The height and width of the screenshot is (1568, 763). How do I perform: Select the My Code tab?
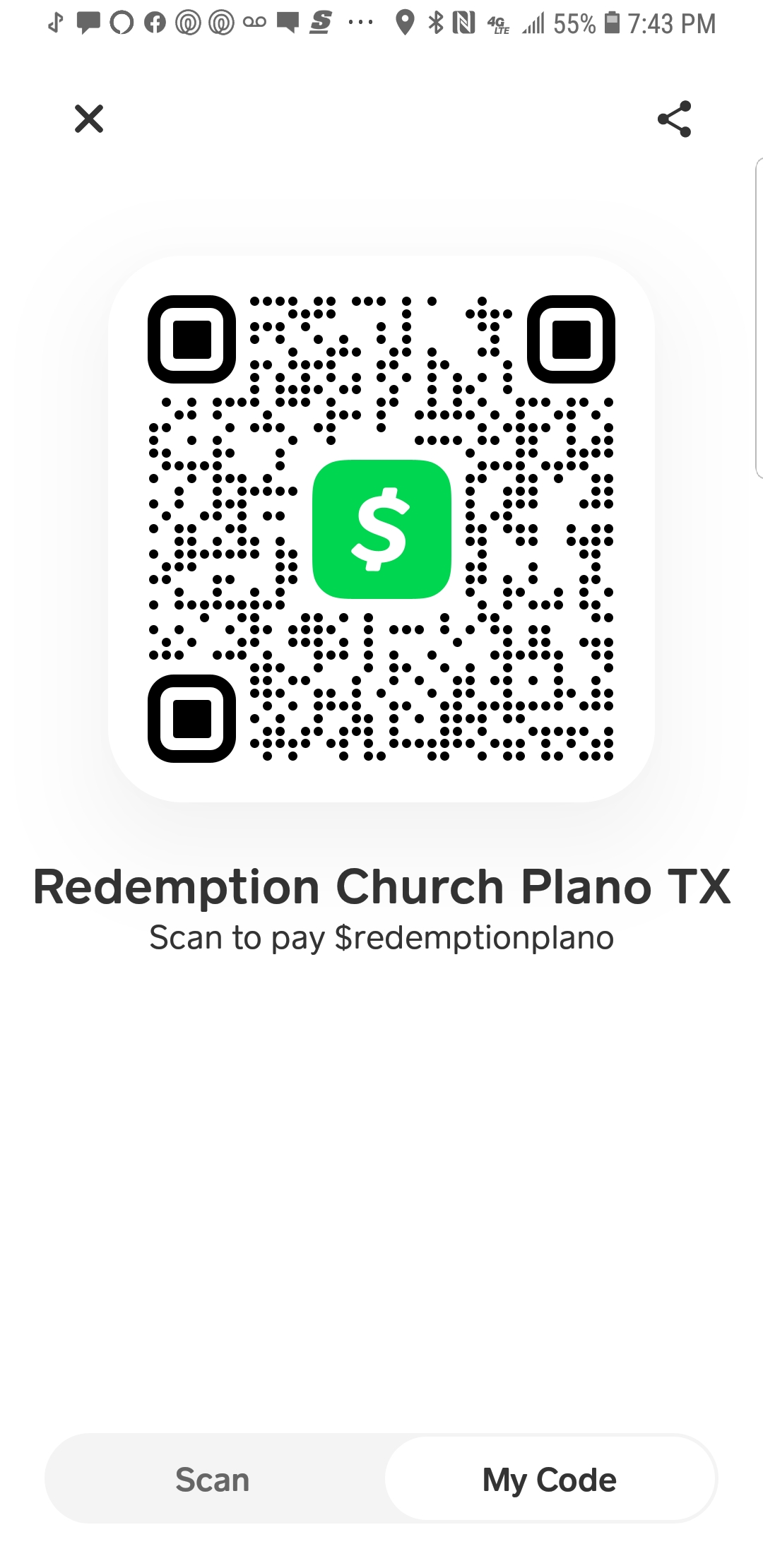click(x=550, y=1479)
